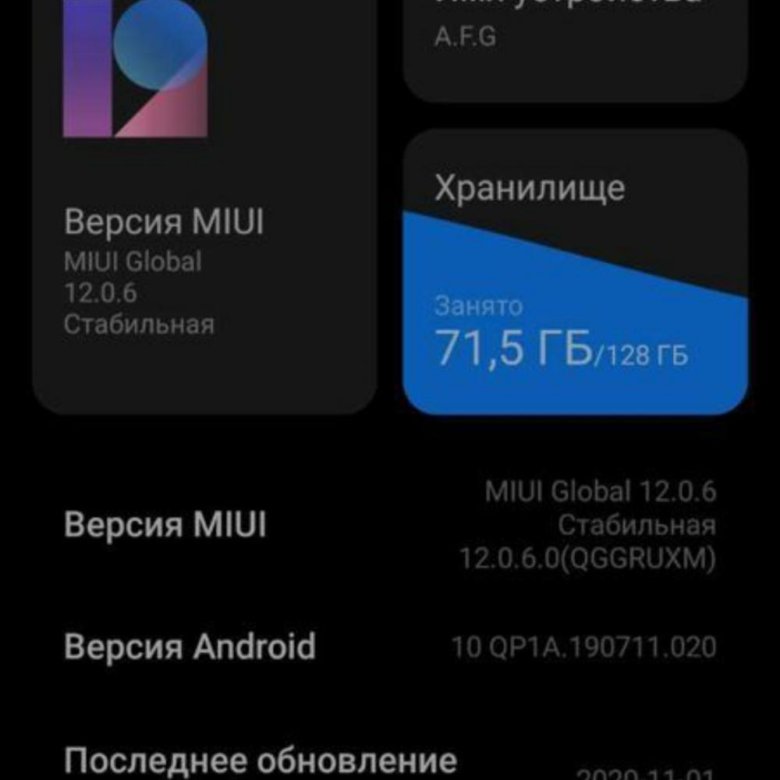Tap the Версия MIUI row in the list
The width and height of the screenshot is (780, 780).
[390, 526]
